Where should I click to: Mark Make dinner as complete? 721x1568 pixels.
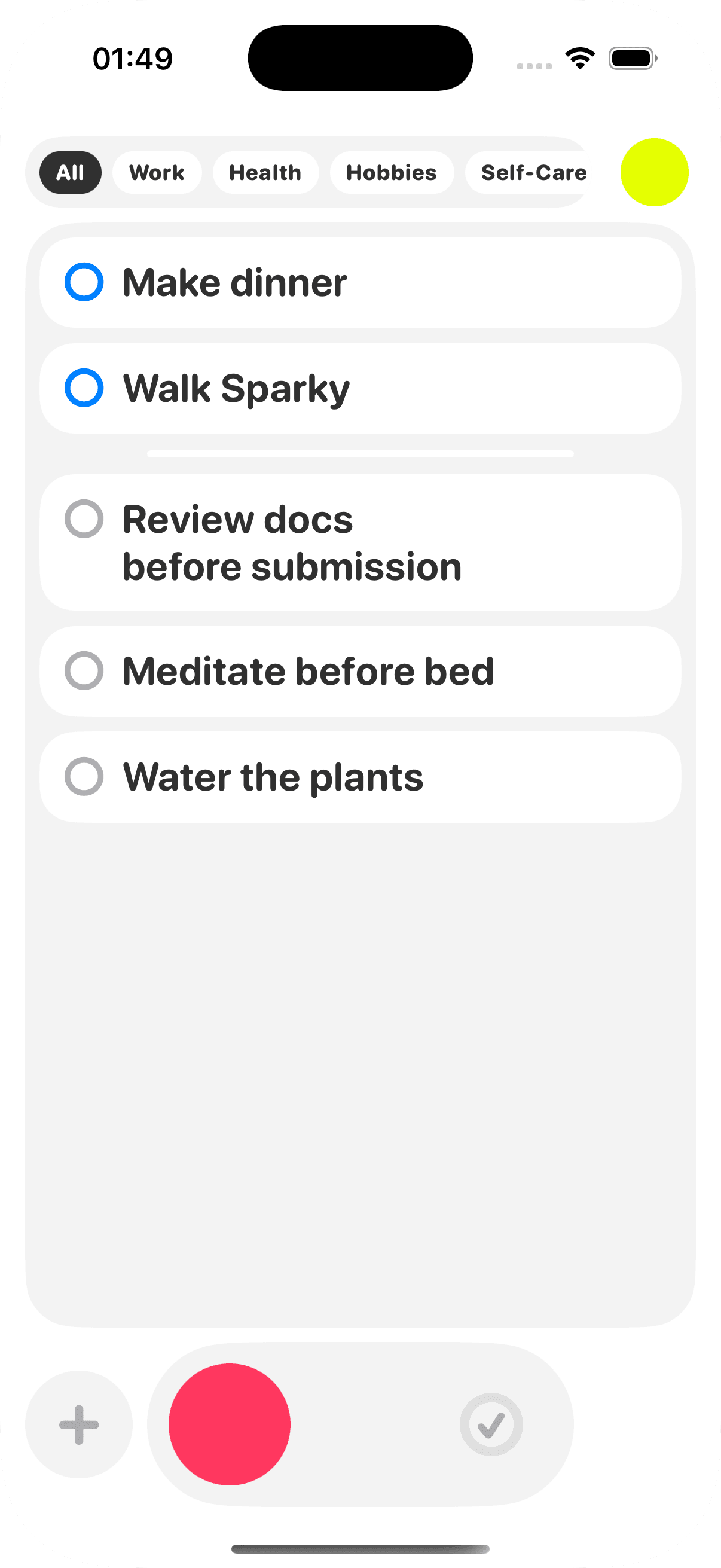pos(84,282)
